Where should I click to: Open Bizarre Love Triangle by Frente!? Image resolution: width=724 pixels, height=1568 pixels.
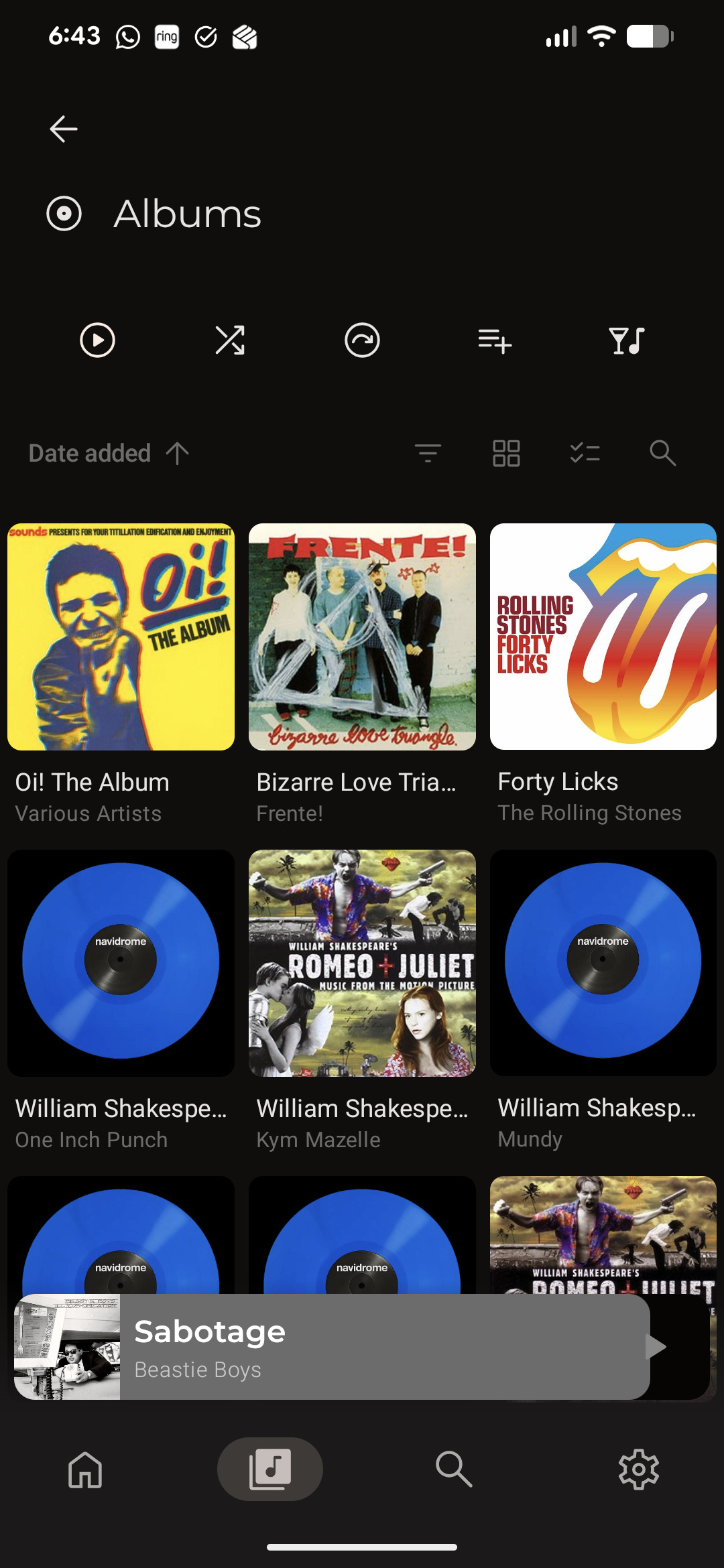[x=362, y=637]
